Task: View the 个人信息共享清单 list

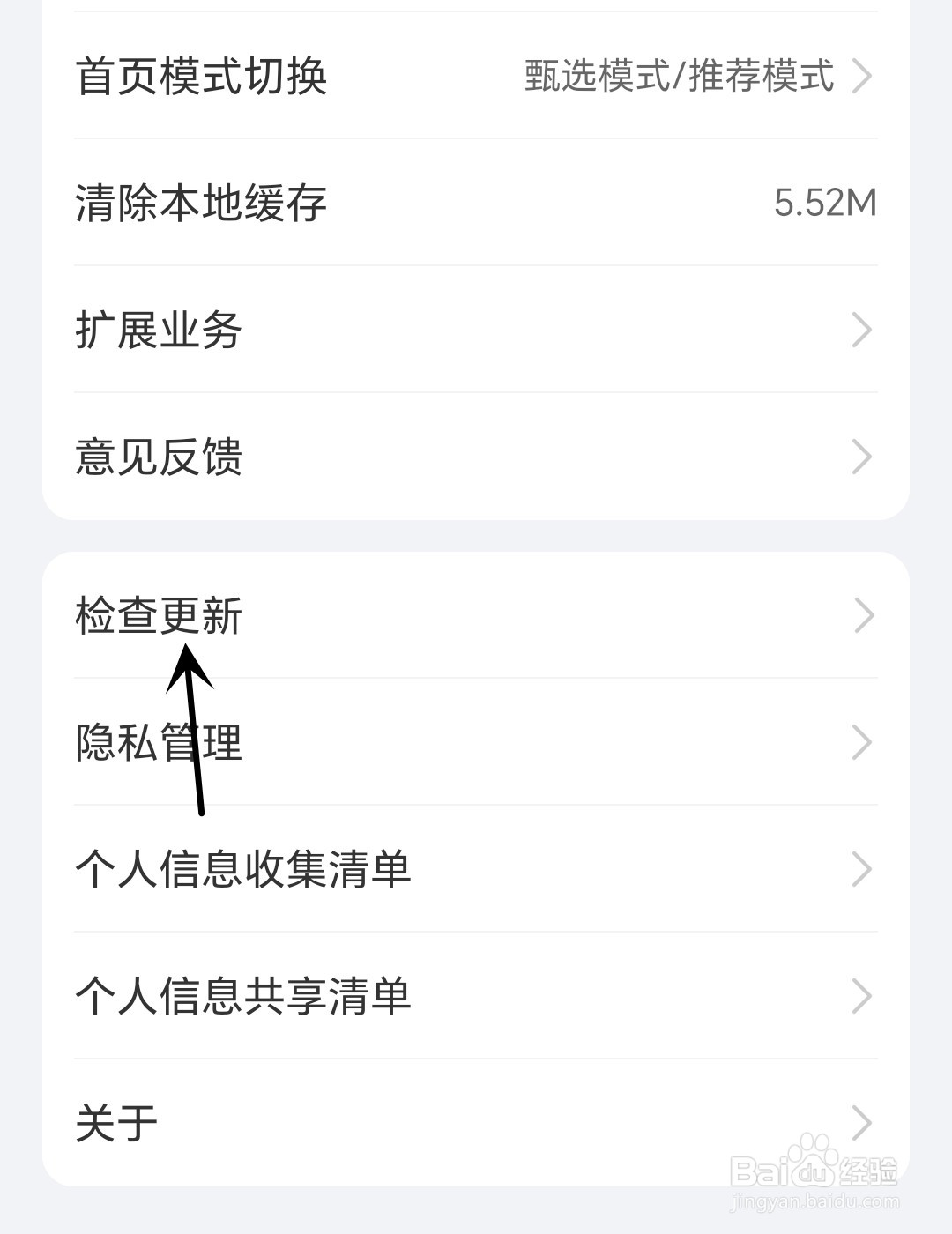Action: (x=242, y=995)
